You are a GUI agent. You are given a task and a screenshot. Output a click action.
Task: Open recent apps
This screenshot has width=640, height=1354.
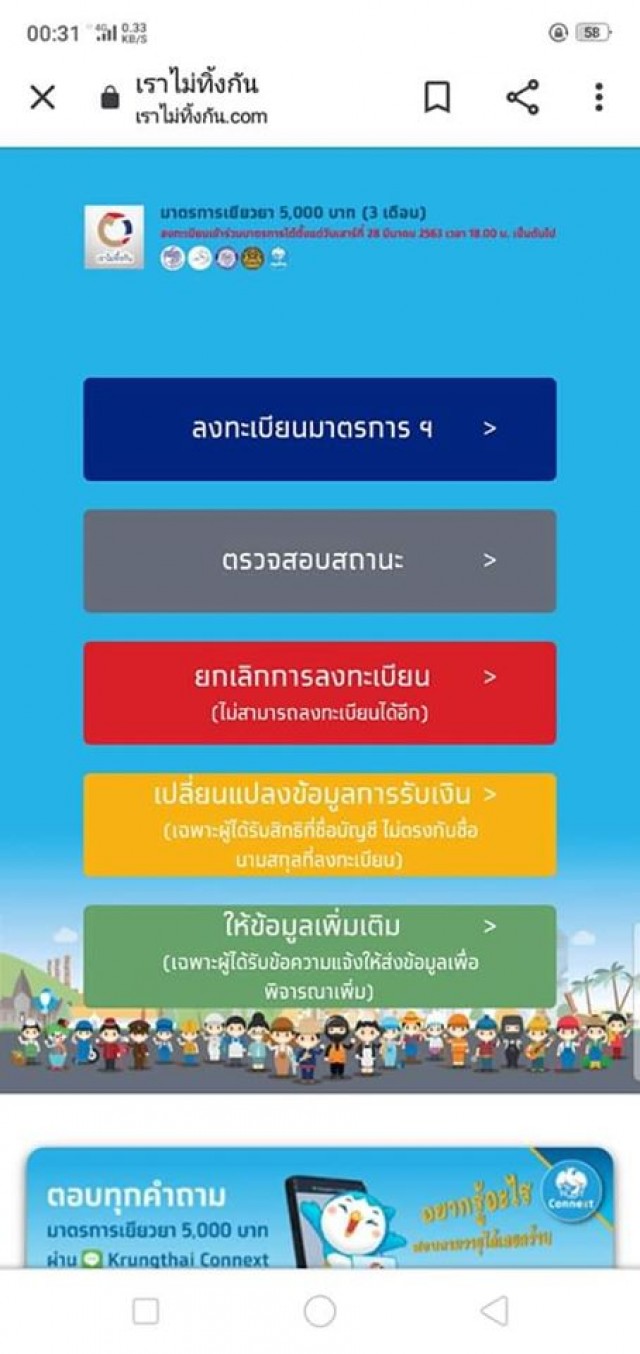pyautogui.click(x=145, y=1311)
